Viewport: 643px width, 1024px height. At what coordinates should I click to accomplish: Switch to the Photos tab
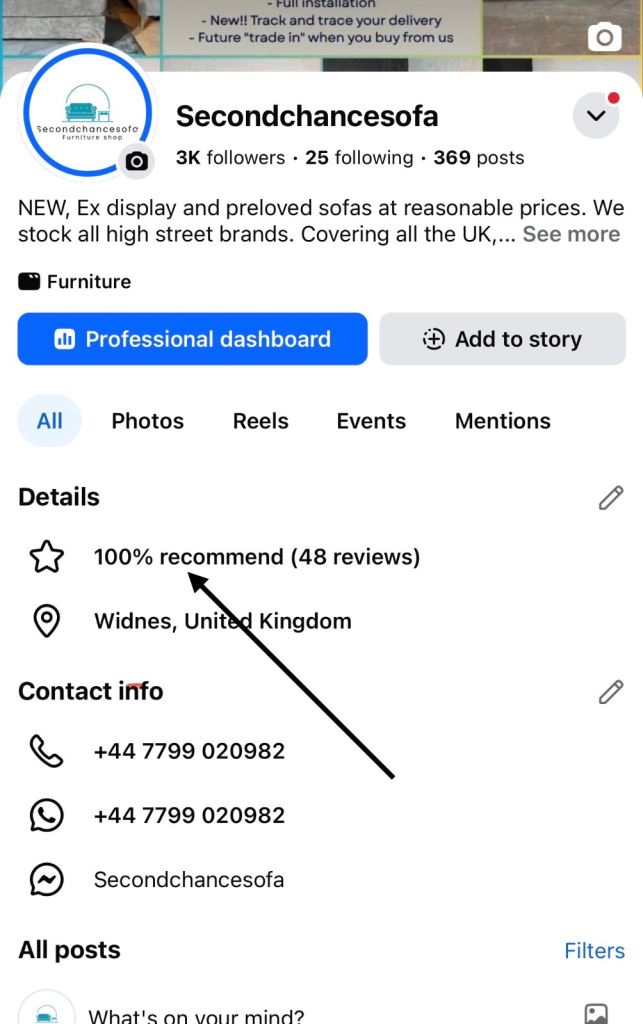pyautogui.click(x=147, y=421)
